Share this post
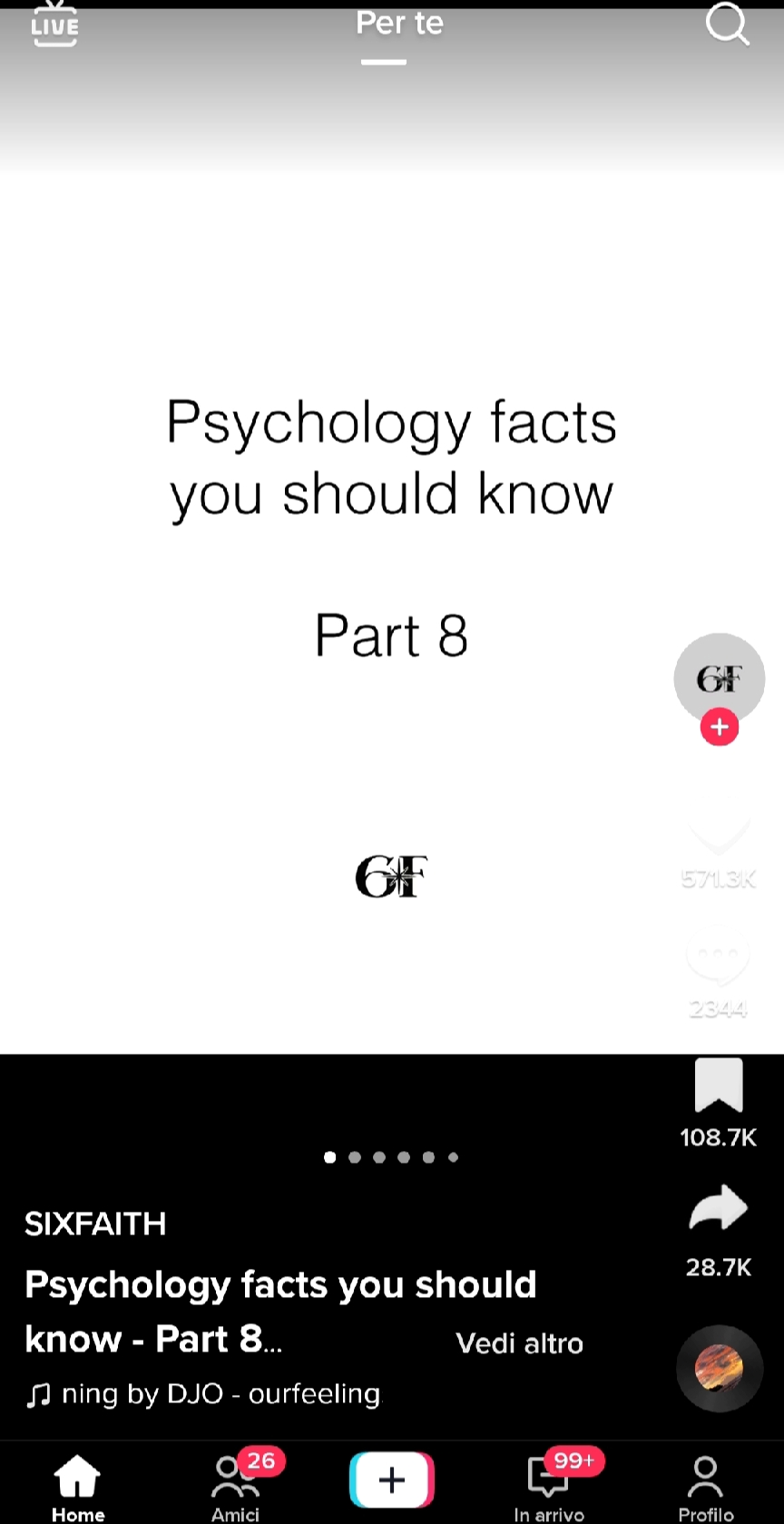The width and height of the screenshot is (784, 1524). coord(719,1209)
